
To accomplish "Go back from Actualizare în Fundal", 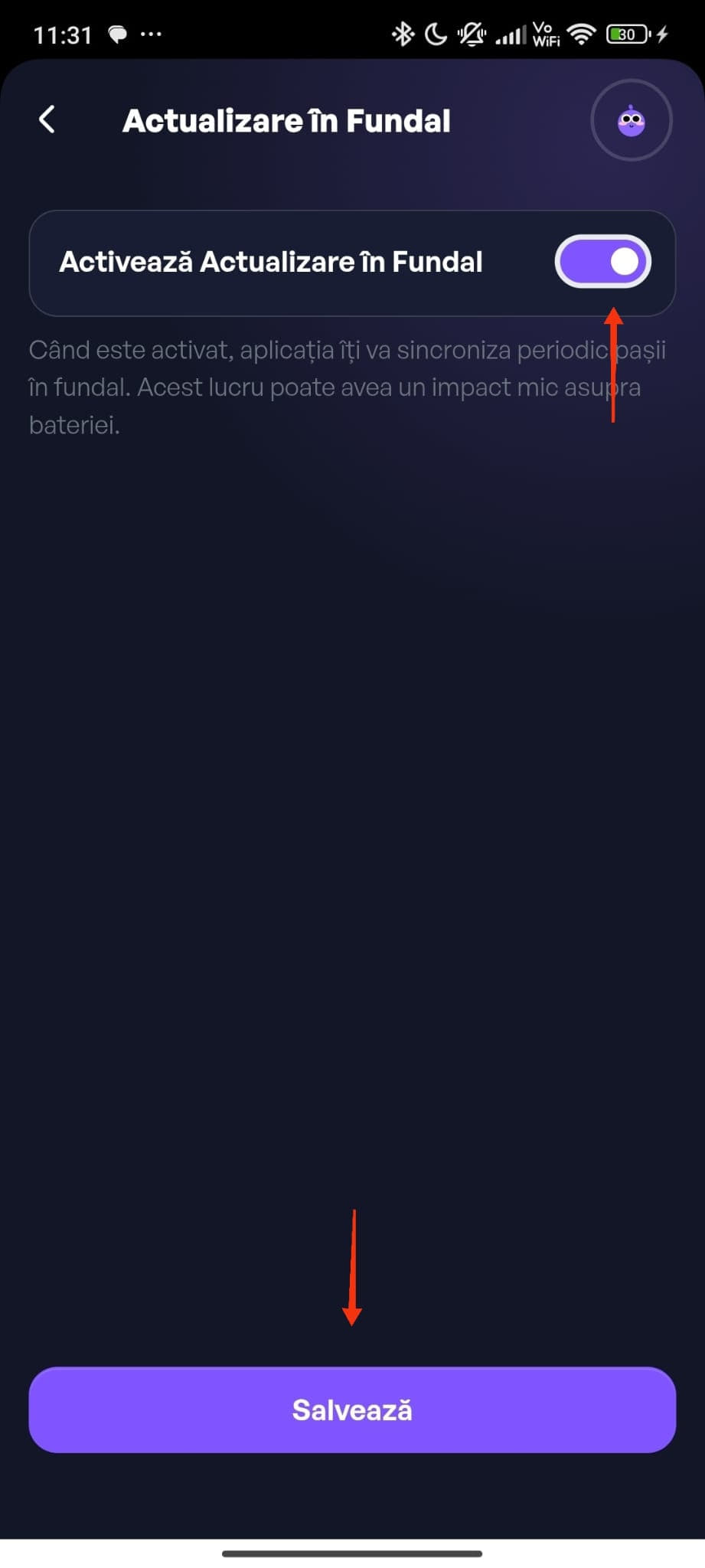I will (x=47, y=119).
